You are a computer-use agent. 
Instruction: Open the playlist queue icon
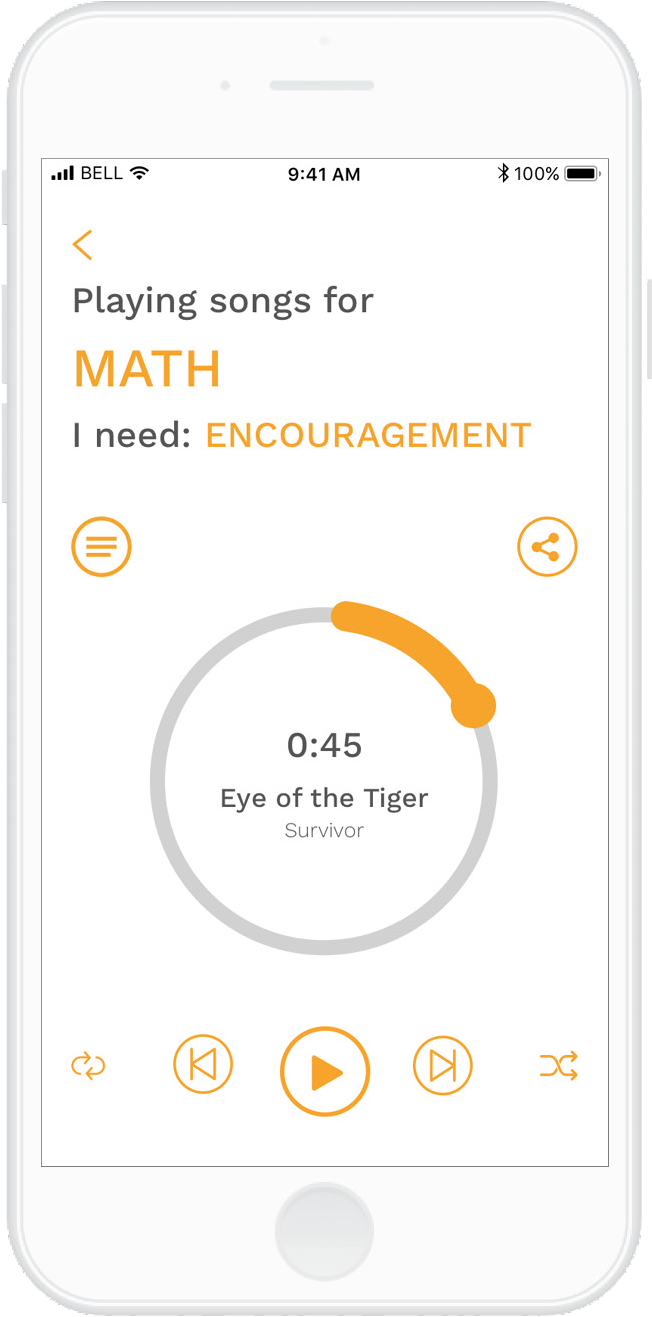click(101, 546)
